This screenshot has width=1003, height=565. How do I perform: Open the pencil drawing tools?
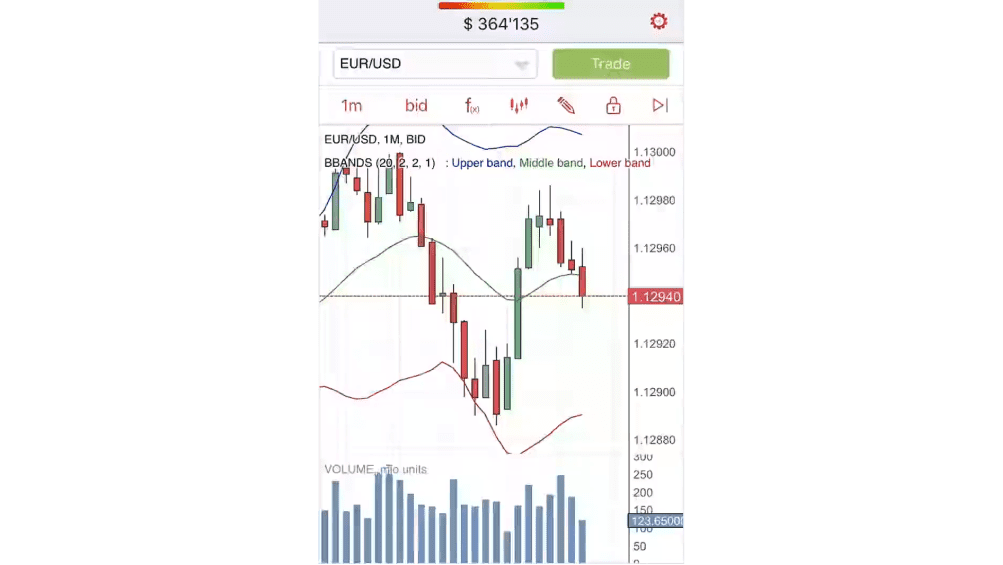tap(566, 106)
